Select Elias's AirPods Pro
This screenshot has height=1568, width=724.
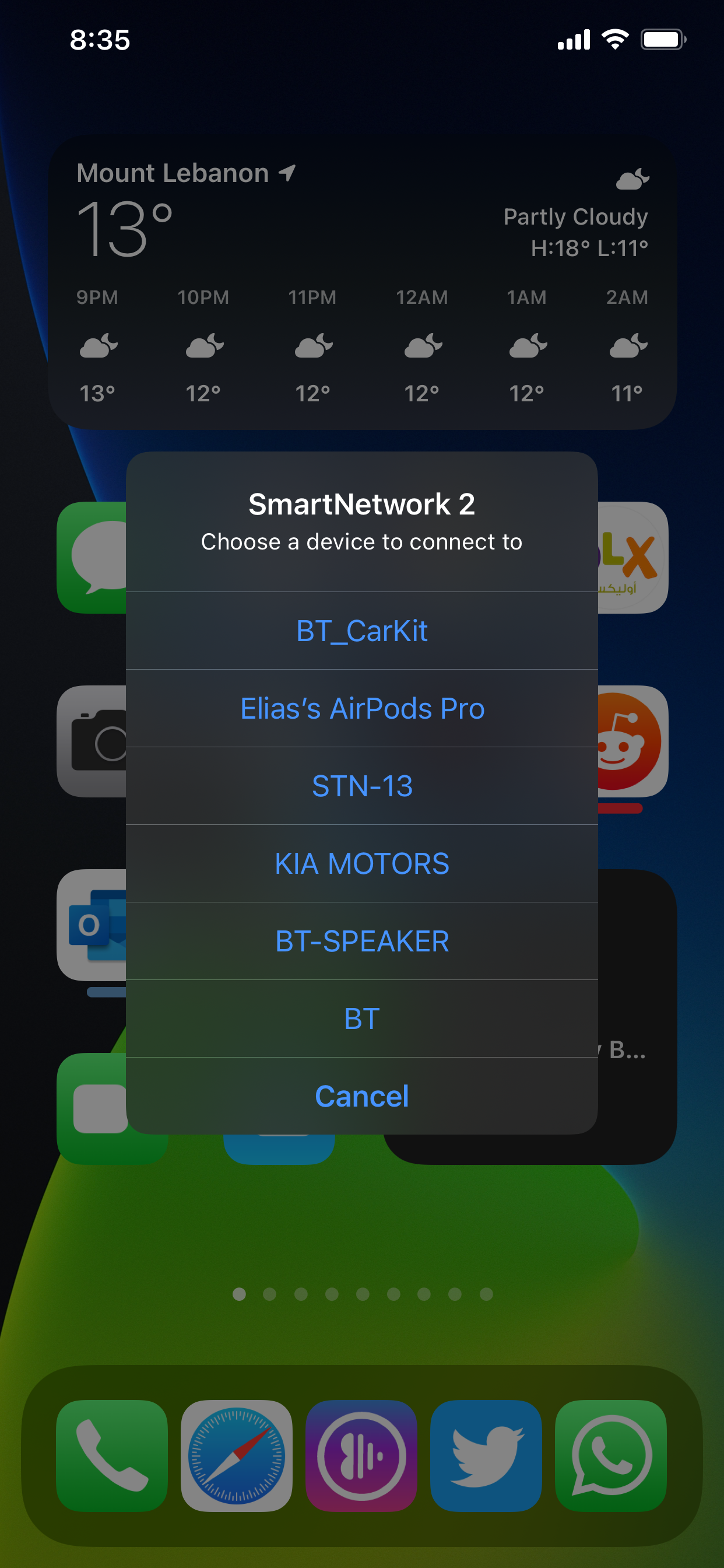pos(362,709)
